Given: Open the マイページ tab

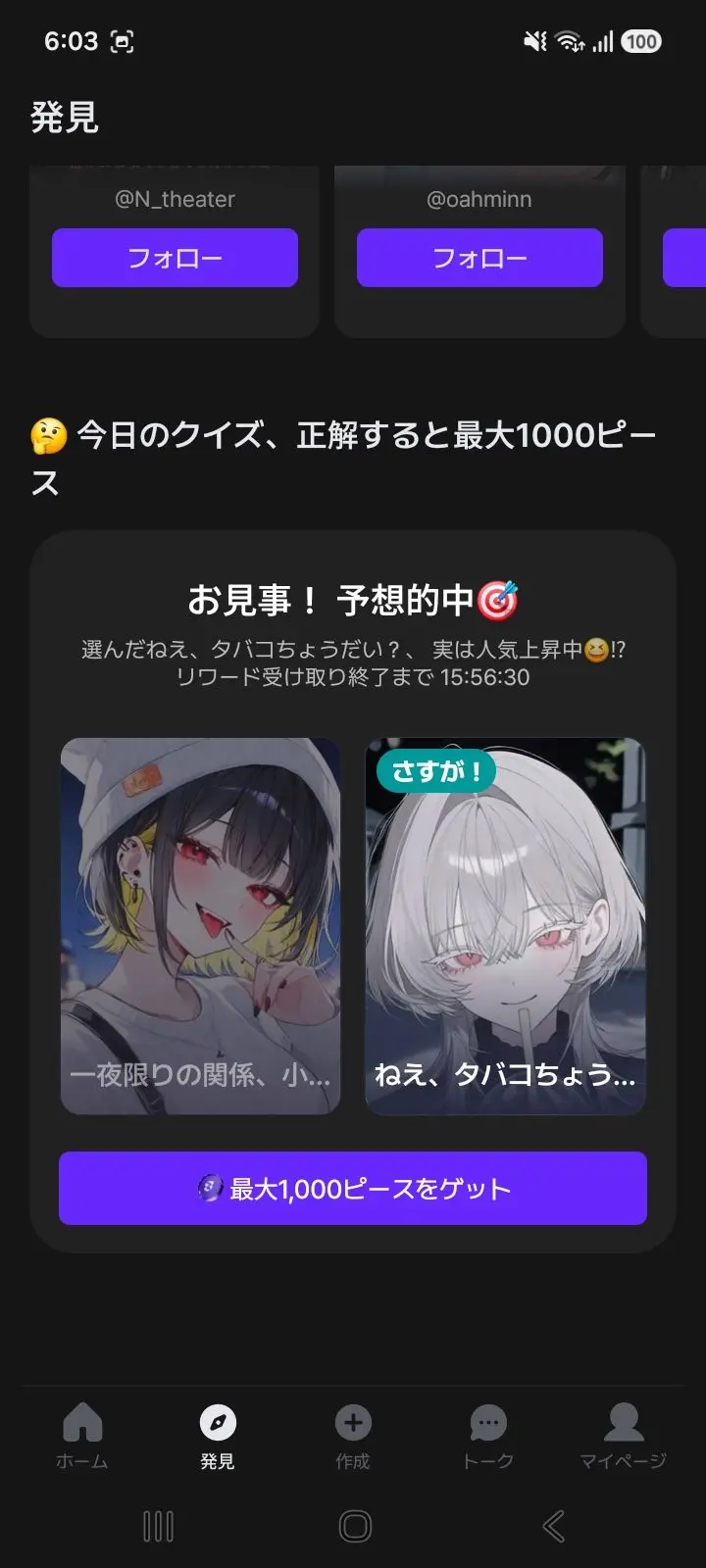Looking at the screenshot, I should (624, 1436).
